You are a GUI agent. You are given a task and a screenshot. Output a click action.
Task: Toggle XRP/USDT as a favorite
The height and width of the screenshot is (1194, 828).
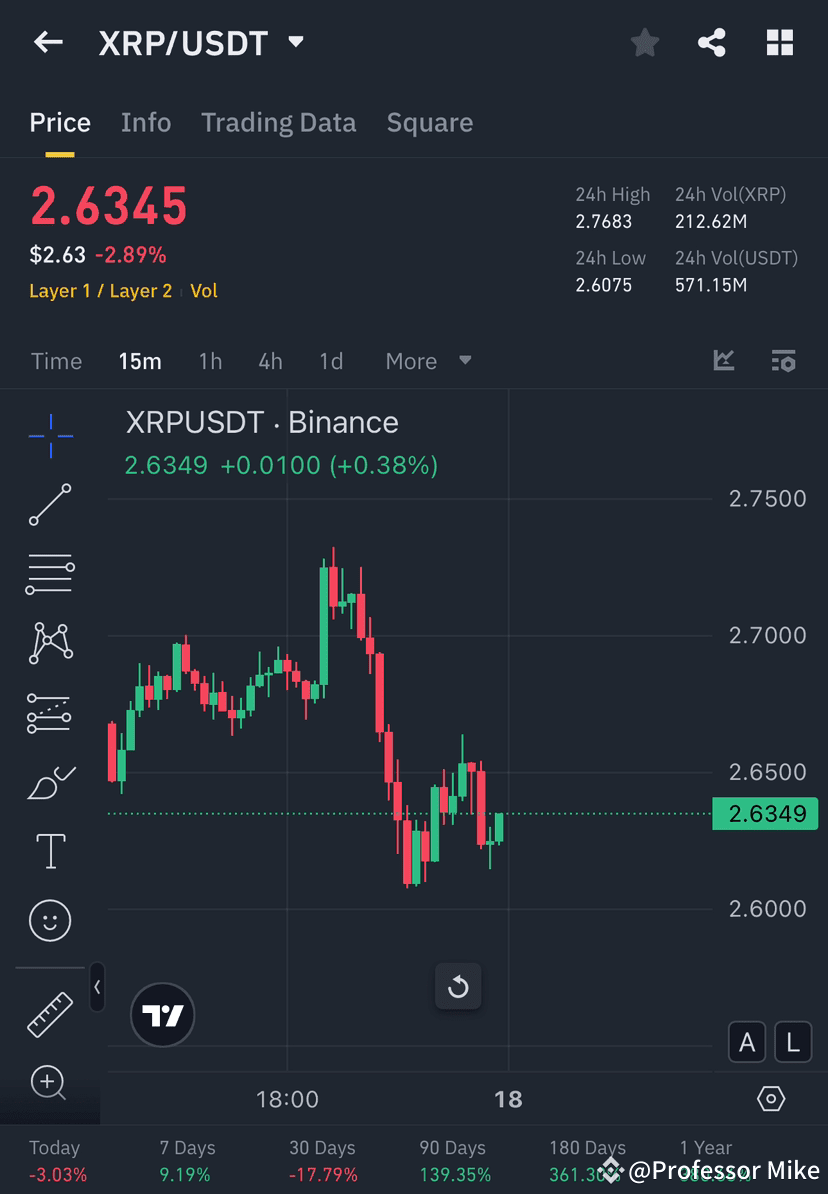tap(644, 42)
